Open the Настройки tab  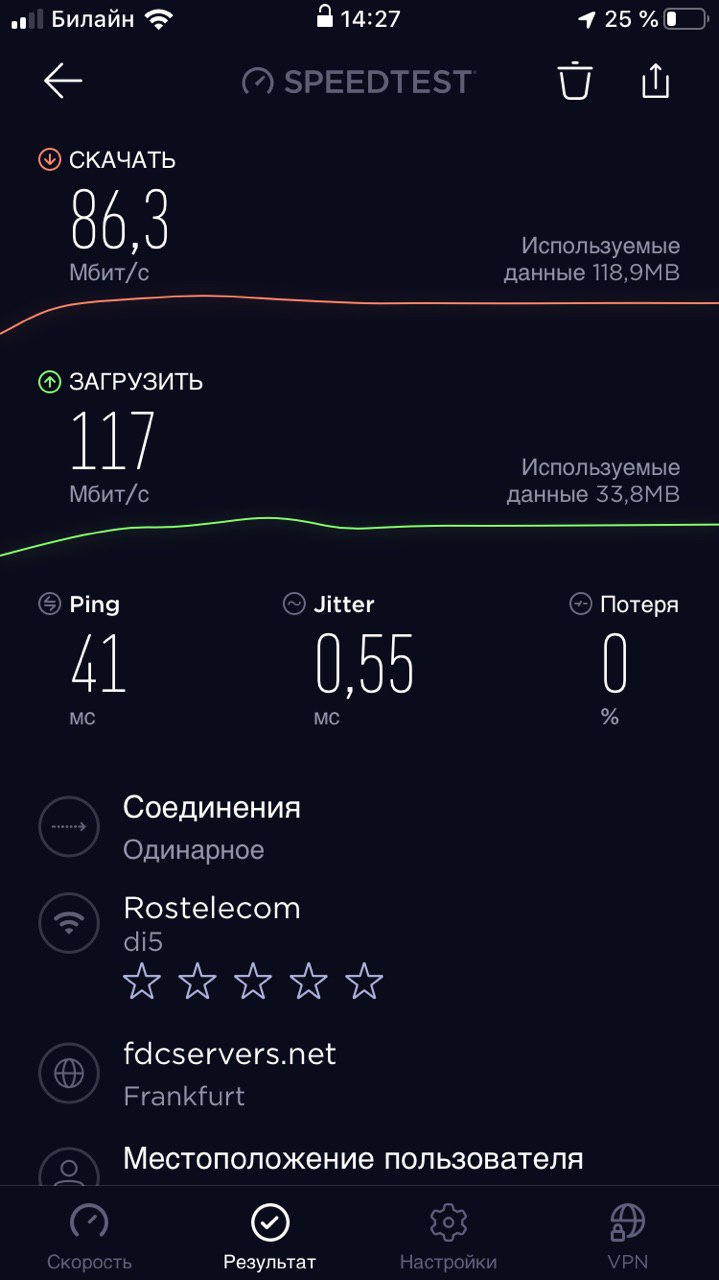(448, 1237)
